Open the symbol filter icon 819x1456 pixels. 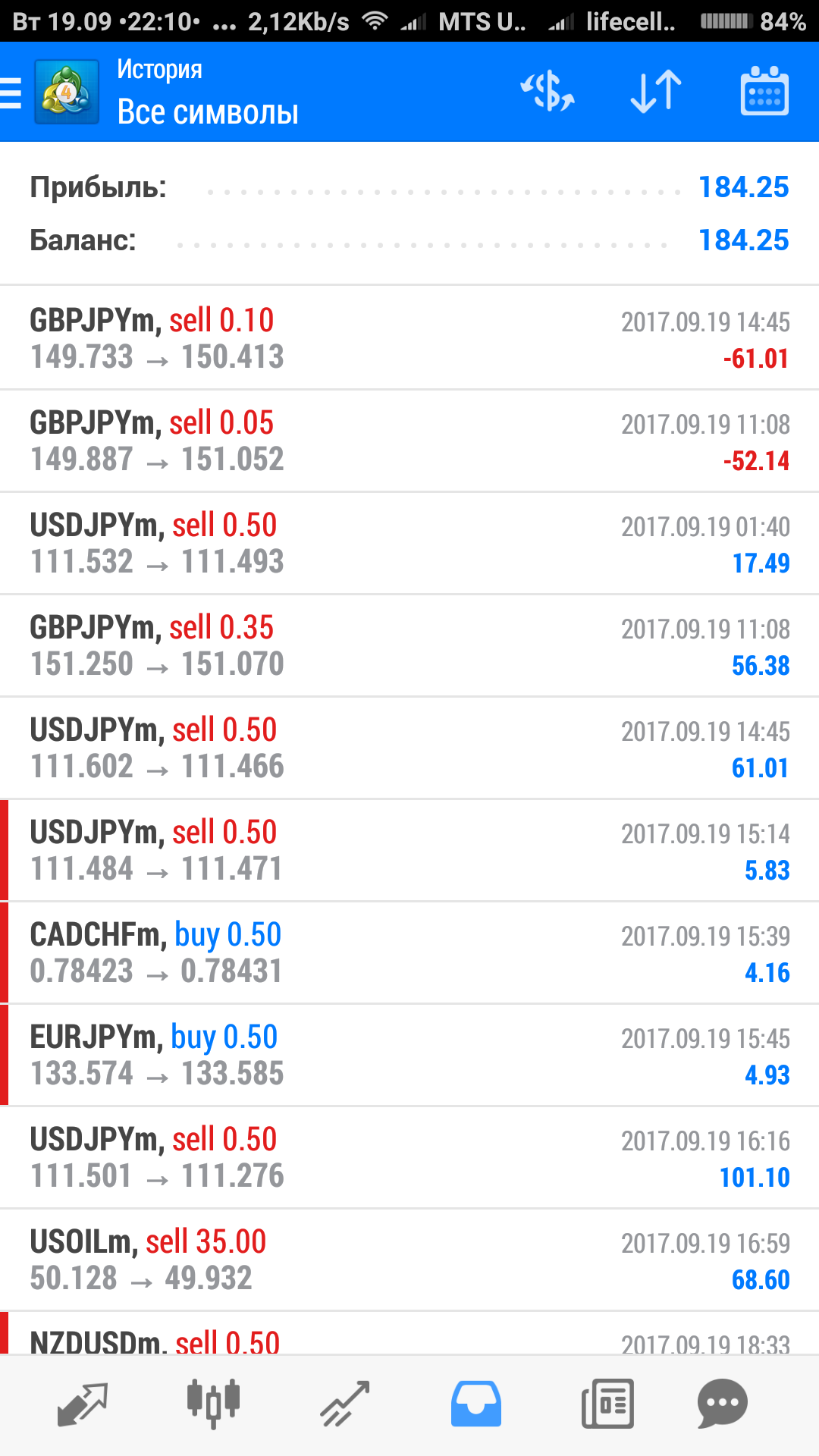pos(547,92)
